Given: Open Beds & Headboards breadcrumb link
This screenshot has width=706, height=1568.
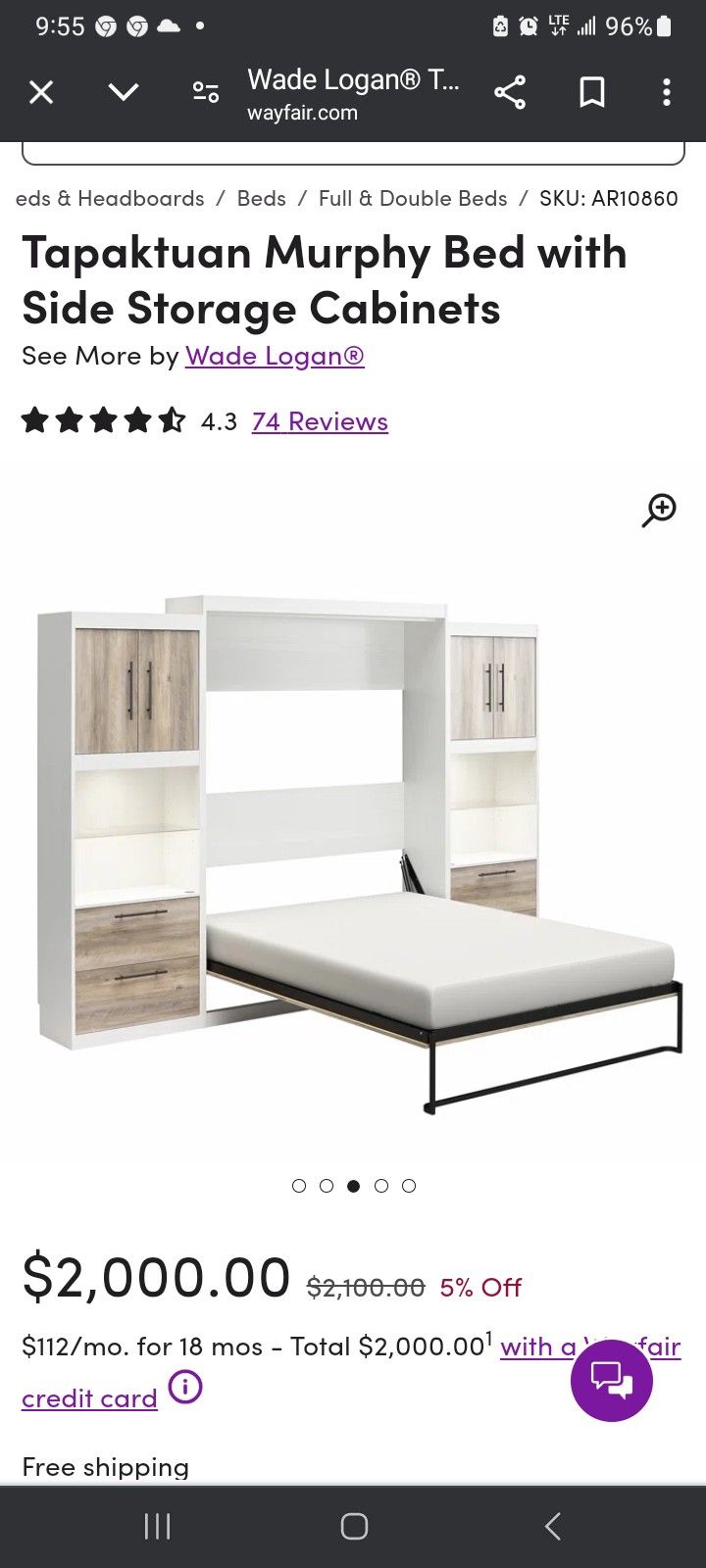Looking at the screenshot, I should [110, 198].
